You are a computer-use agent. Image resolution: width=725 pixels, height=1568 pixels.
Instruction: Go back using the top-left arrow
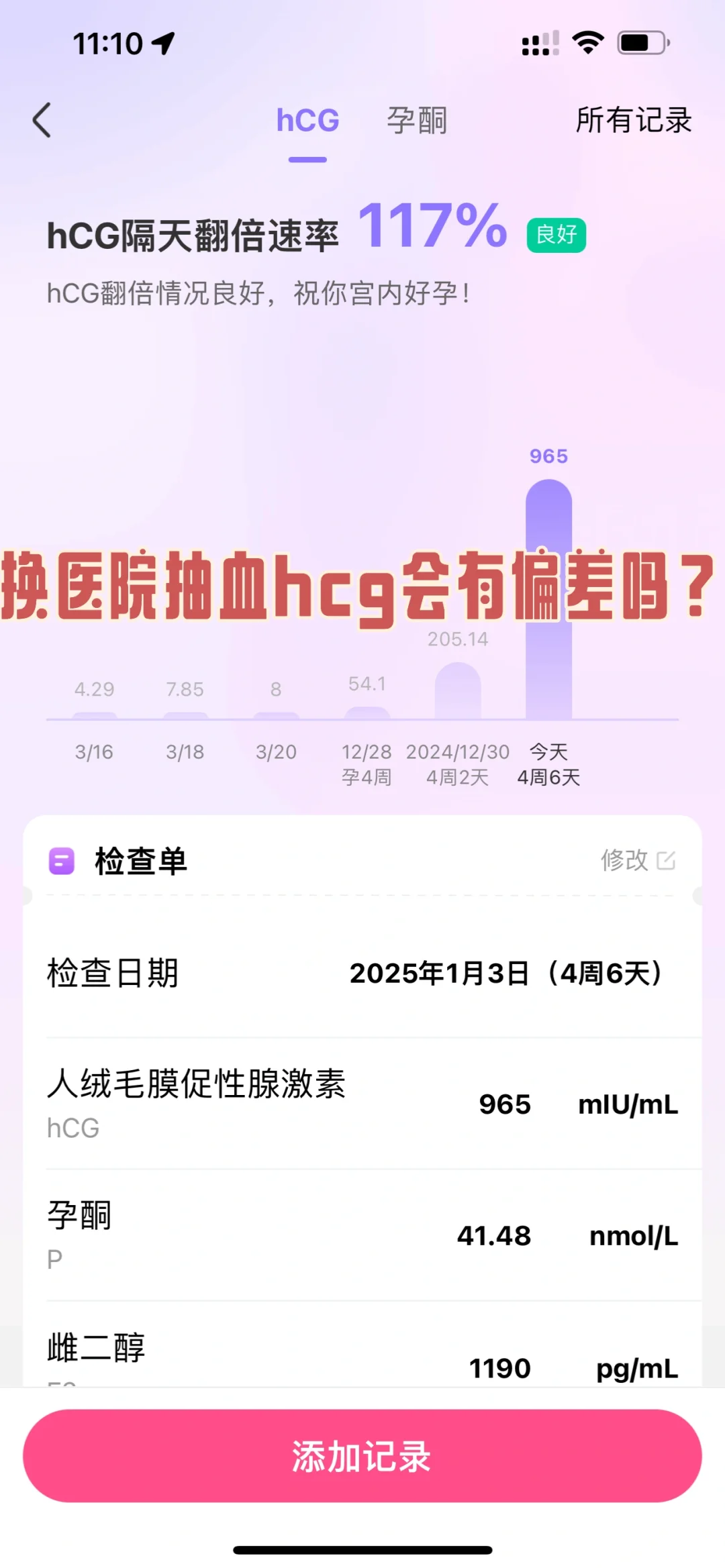(x=42, y=120)
